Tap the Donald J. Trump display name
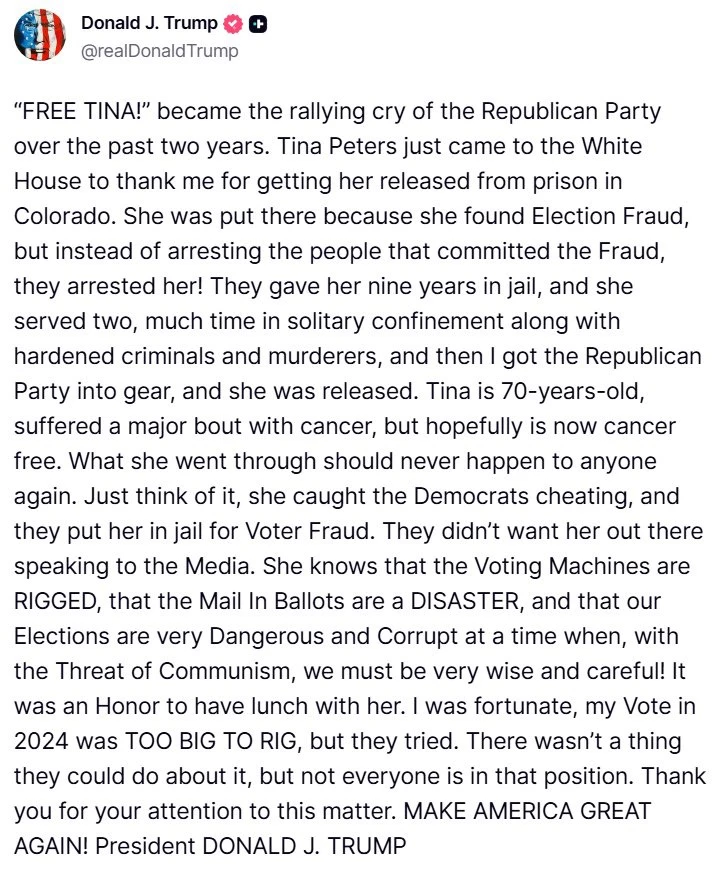The image size is (720, 870). coord(149,23)
